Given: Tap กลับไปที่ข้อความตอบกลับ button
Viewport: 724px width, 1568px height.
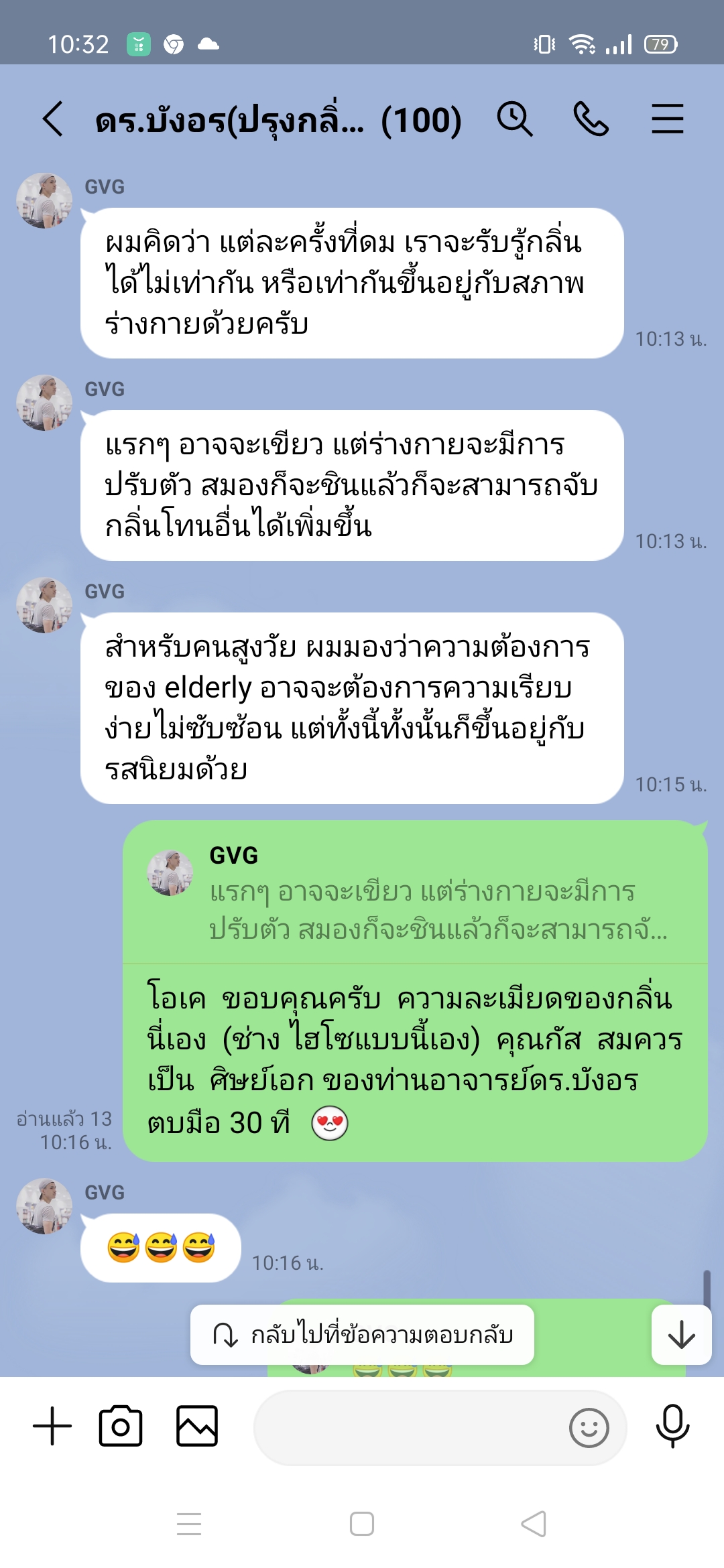Looking at the screenshot, I should click(x=362, y=1335).
